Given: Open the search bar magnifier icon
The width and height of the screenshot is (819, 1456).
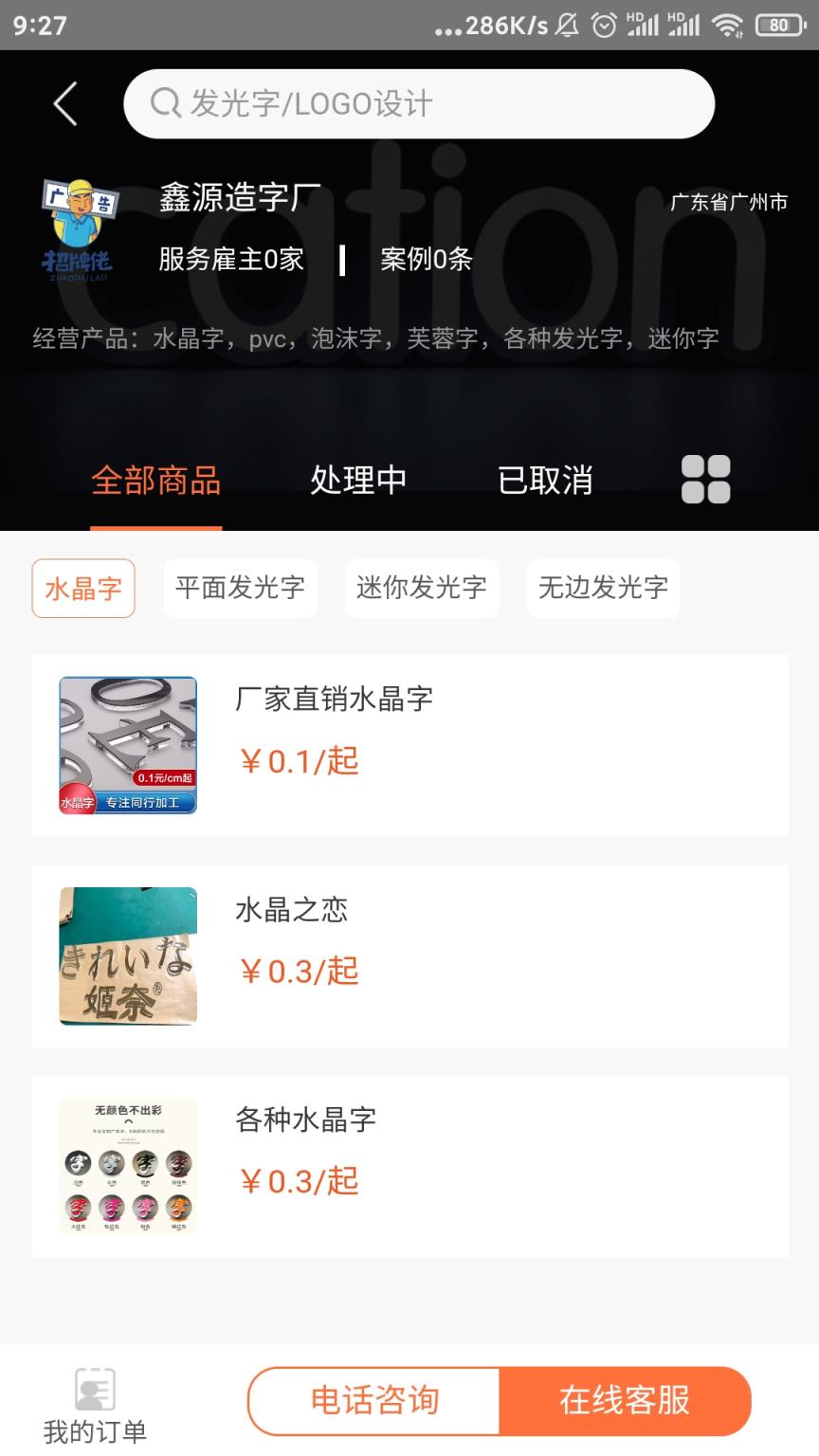Looking at the screenshot, I should coord(167,103).
